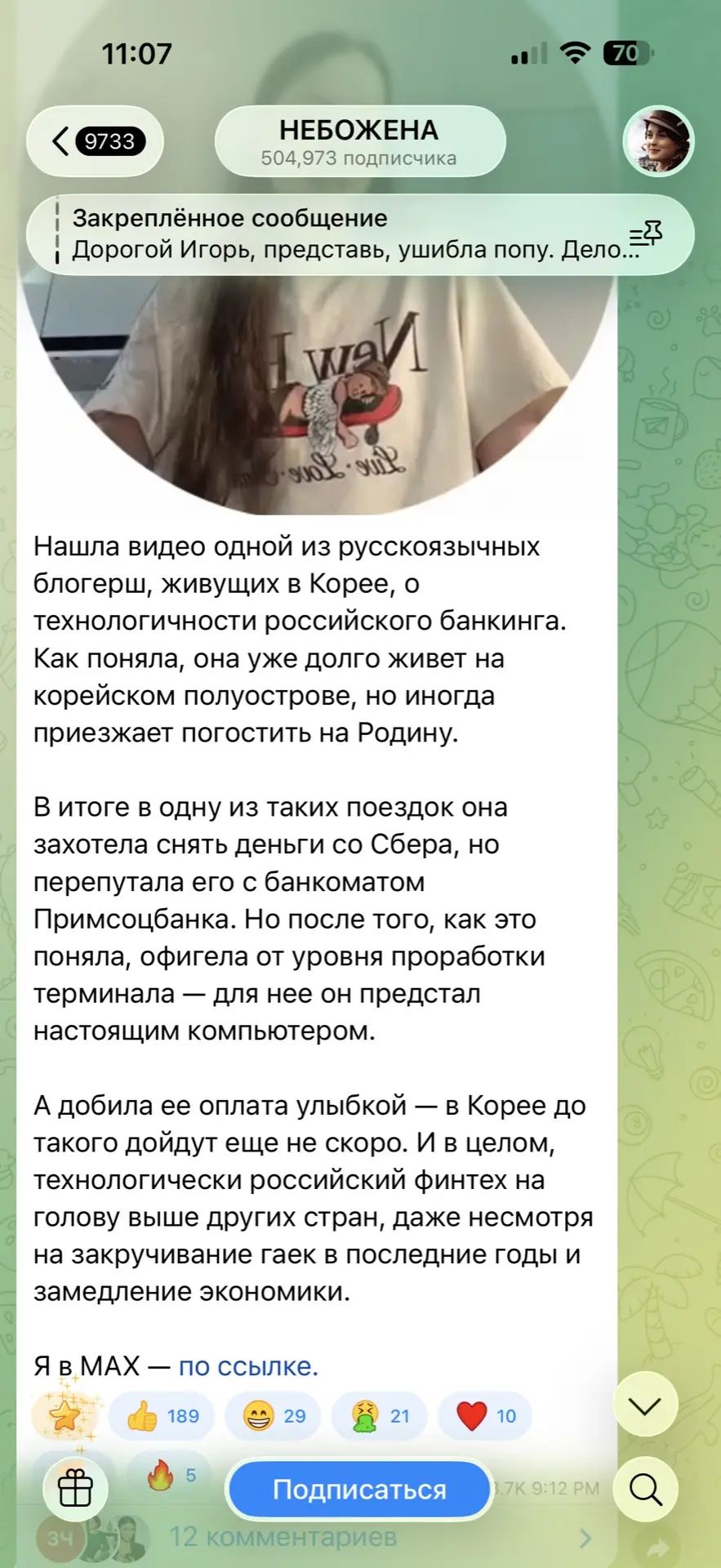Screen dimensions: 721x1568
Task: Go back to the chat list
Action: (x=95, y=141)
